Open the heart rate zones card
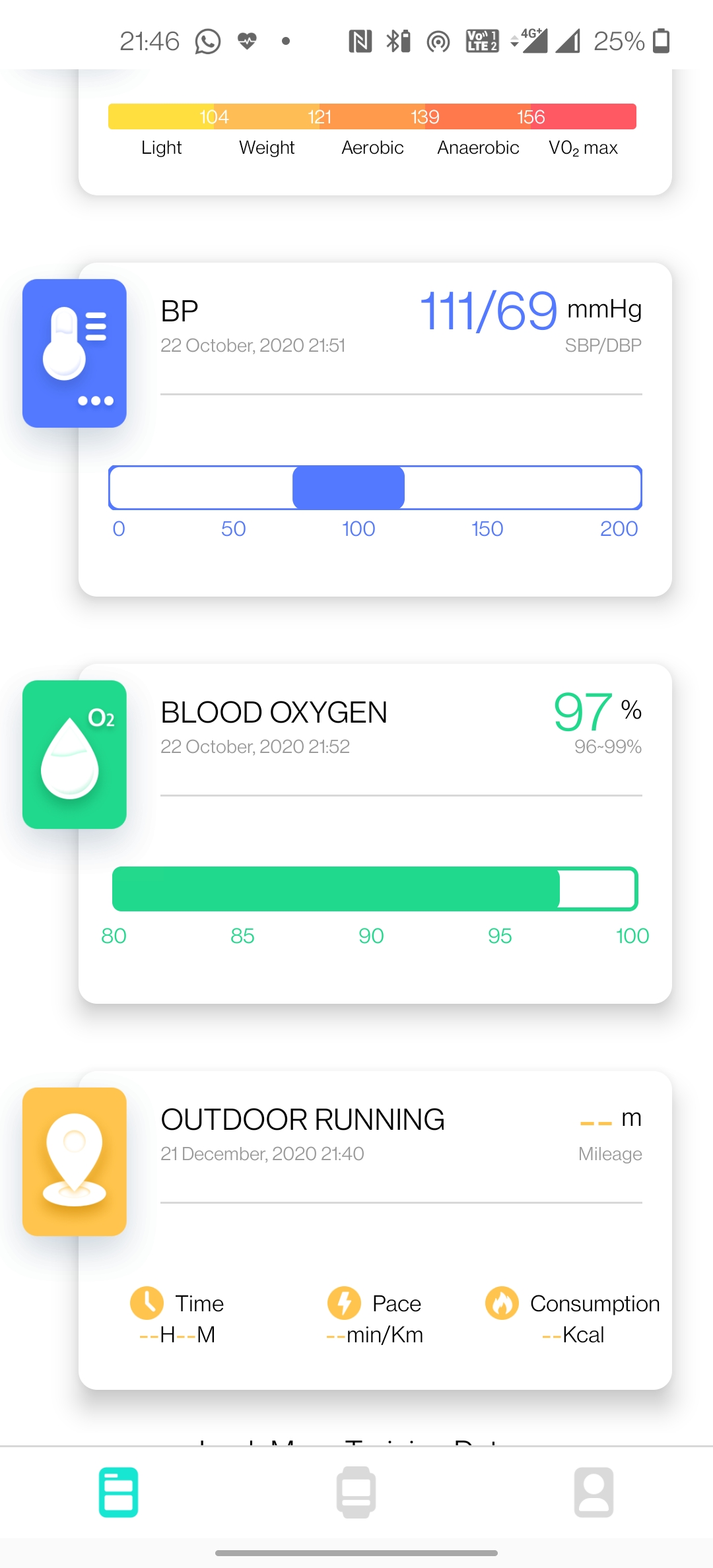 pos(375,132)
